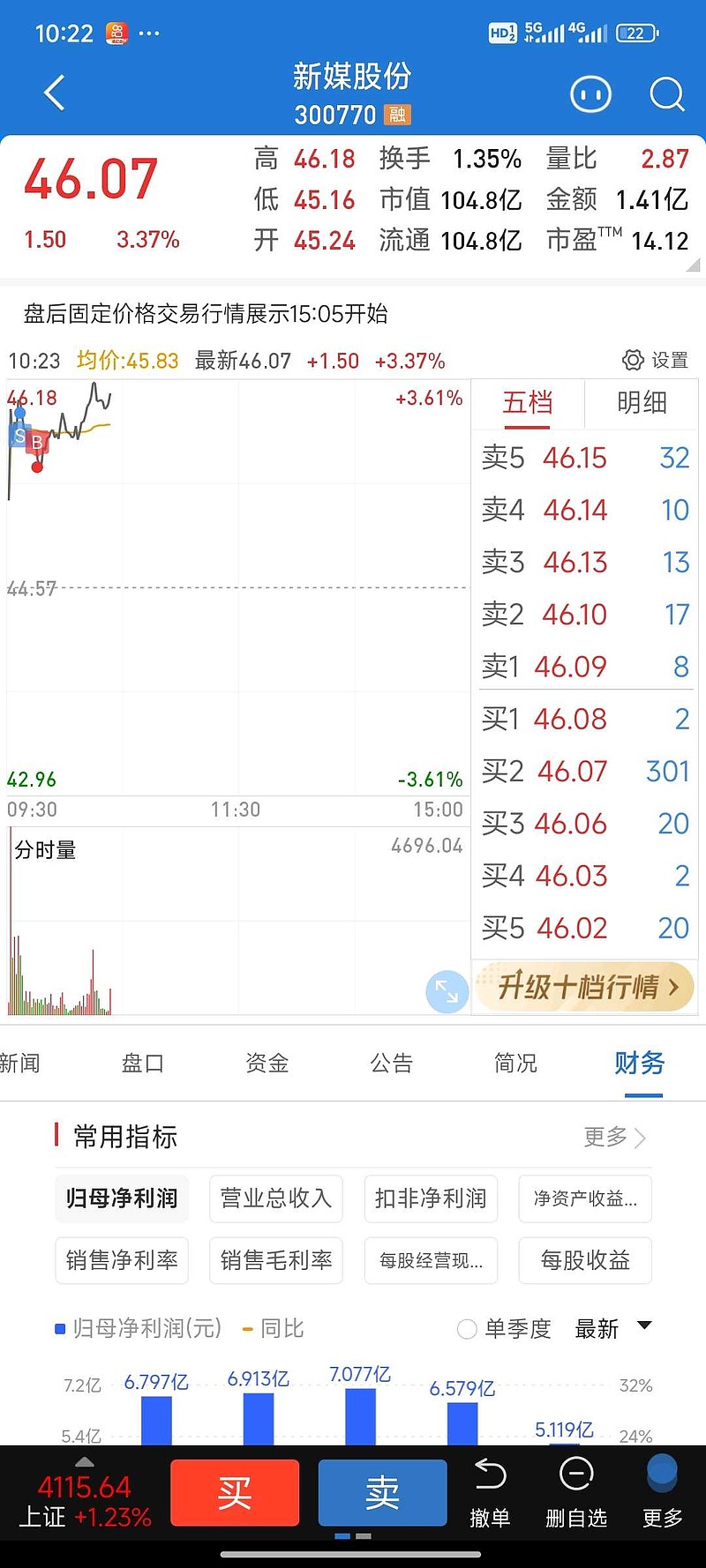
Task: Switch to the 明细 tab
Action: click(641, 403)
